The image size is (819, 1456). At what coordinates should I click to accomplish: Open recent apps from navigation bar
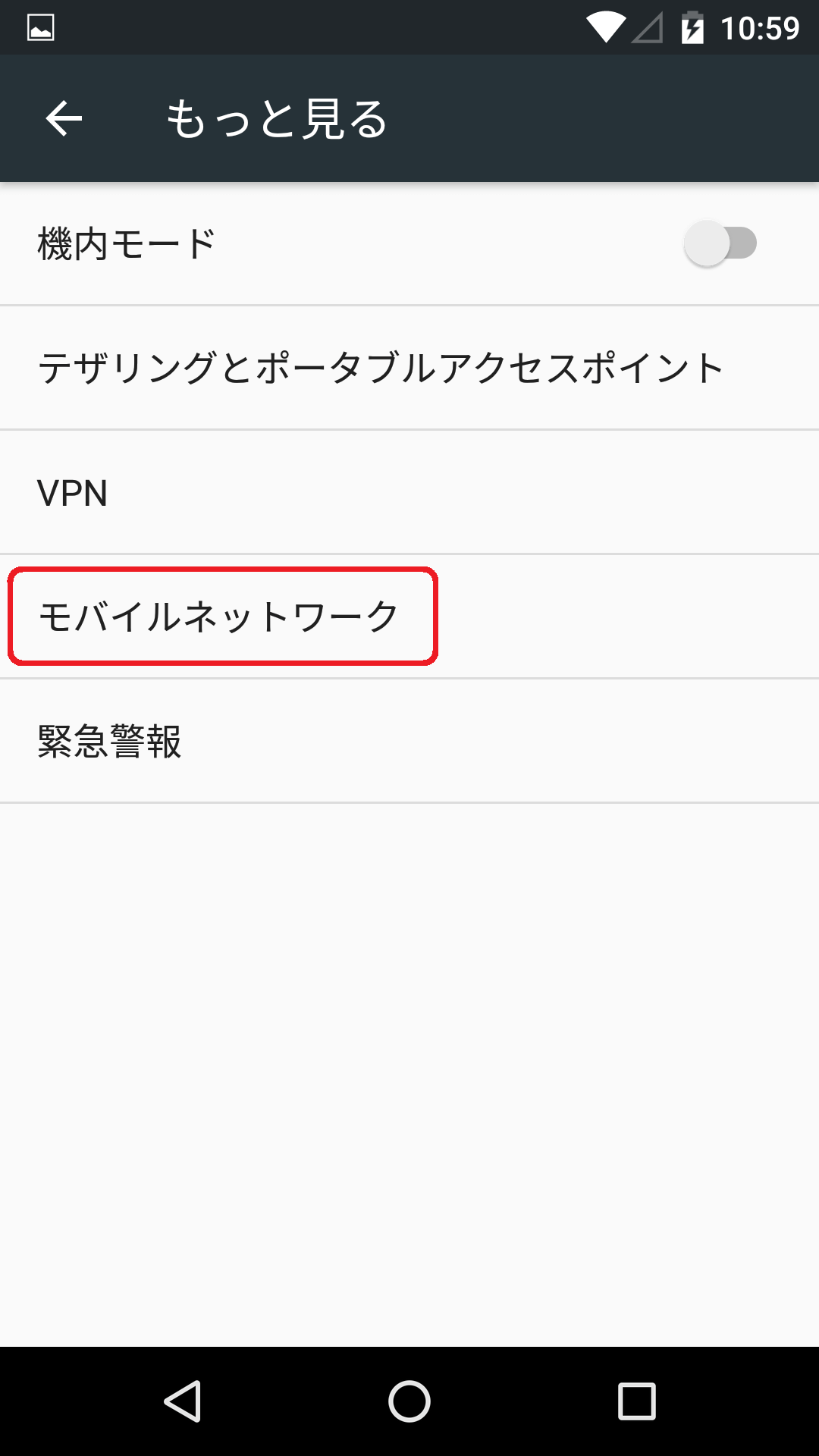(x=637, y=1401)
